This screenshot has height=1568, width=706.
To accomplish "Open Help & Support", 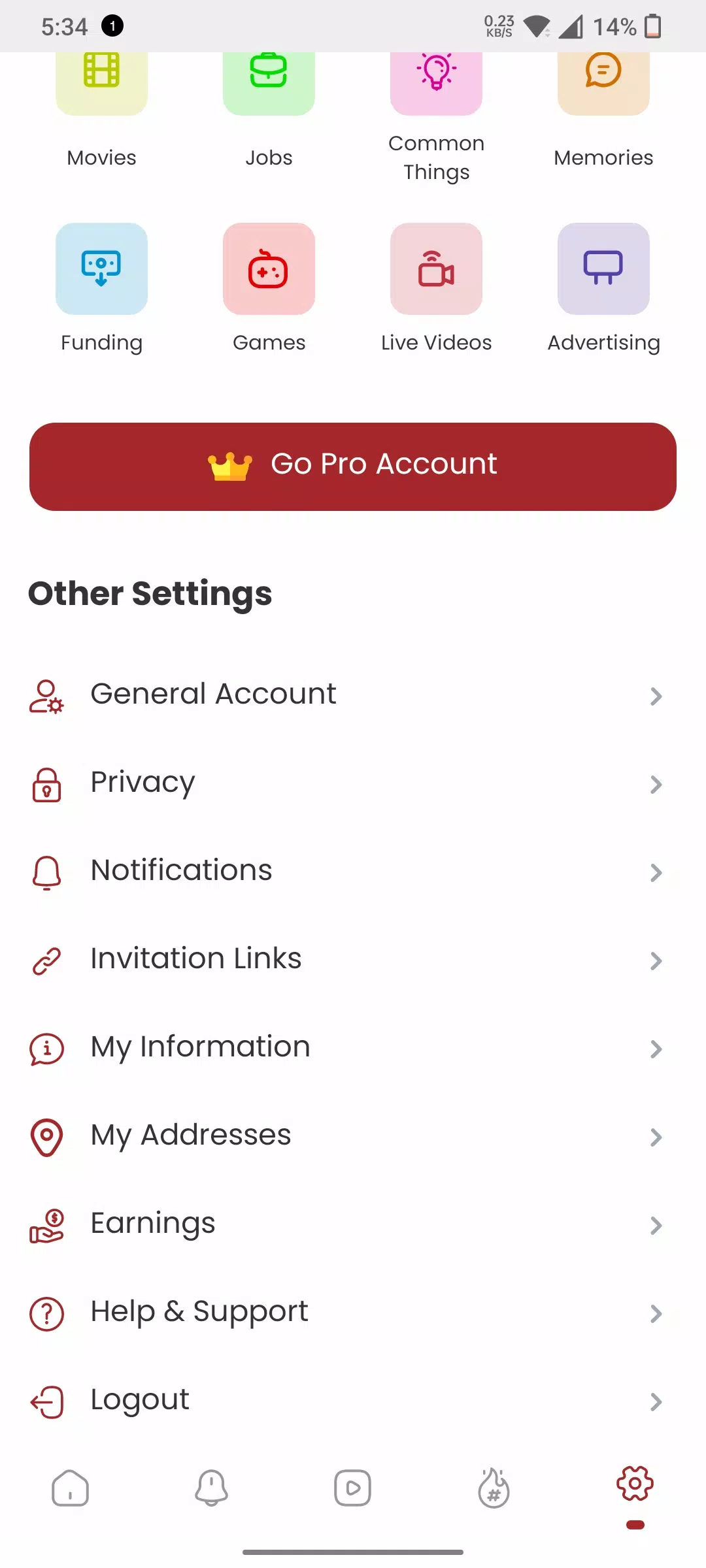I will coord(353,1313).
